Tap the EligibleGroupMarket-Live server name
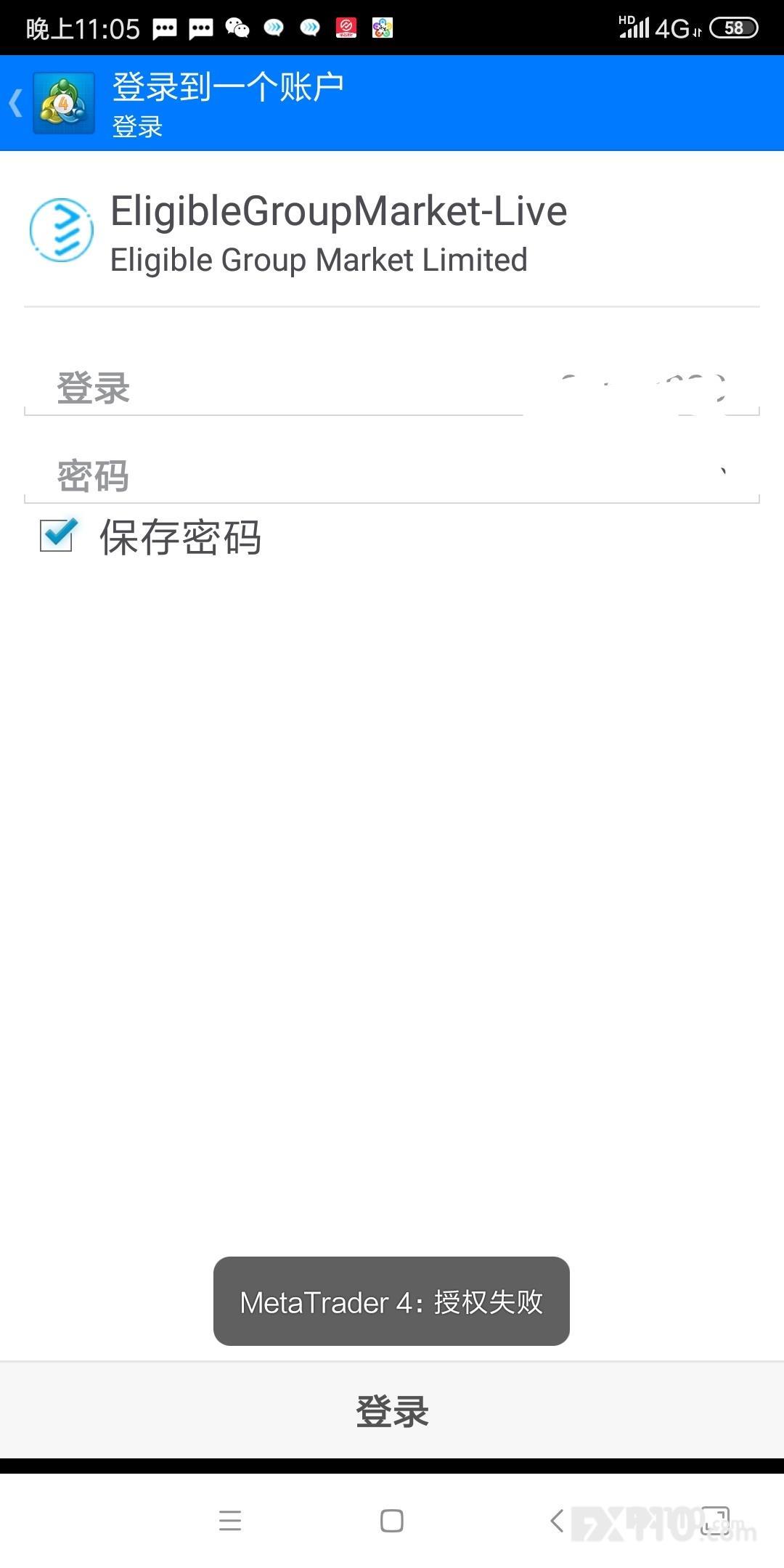 coord(338,211)
